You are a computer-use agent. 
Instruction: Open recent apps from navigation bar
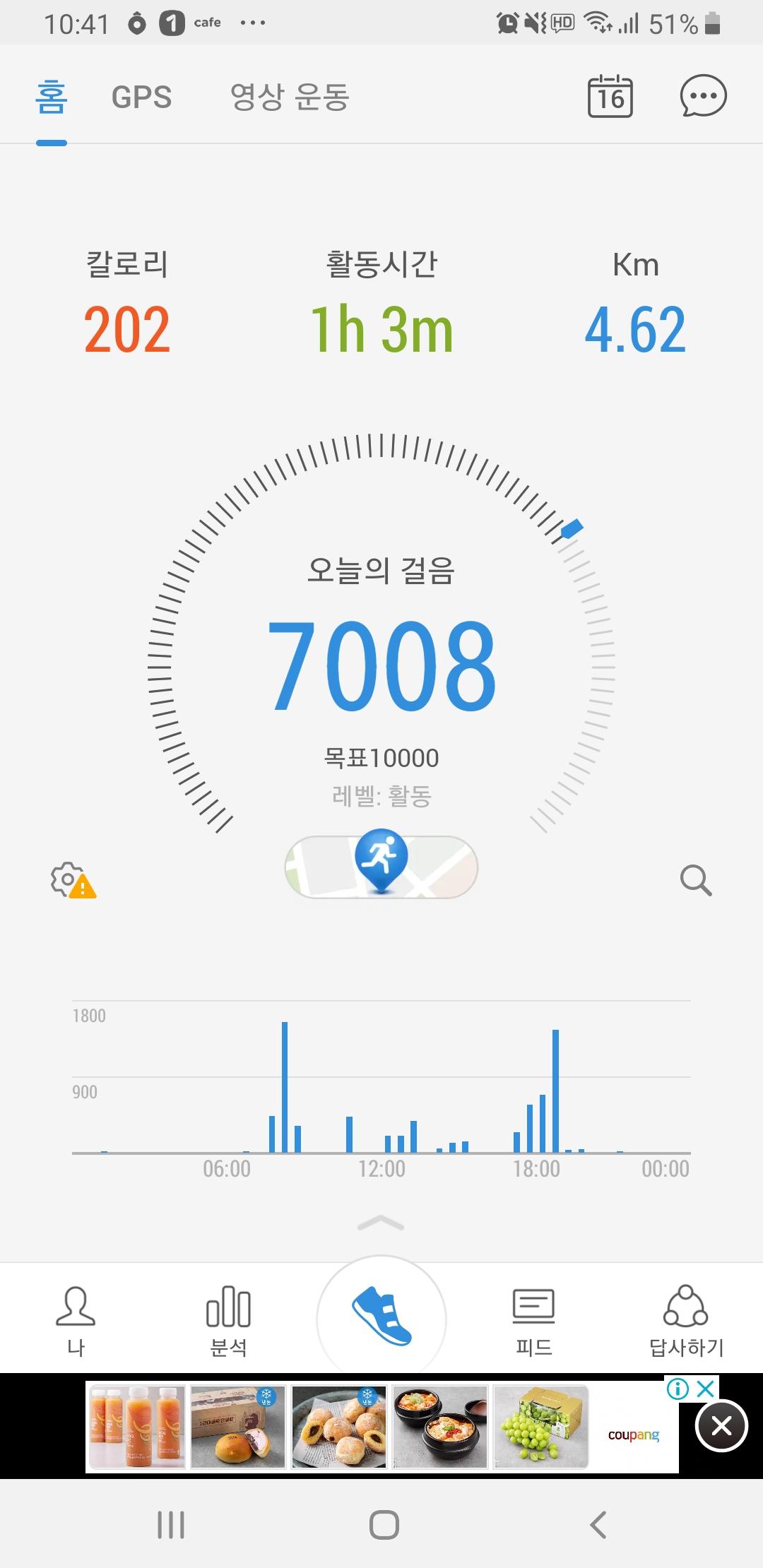pos(171,1524)
